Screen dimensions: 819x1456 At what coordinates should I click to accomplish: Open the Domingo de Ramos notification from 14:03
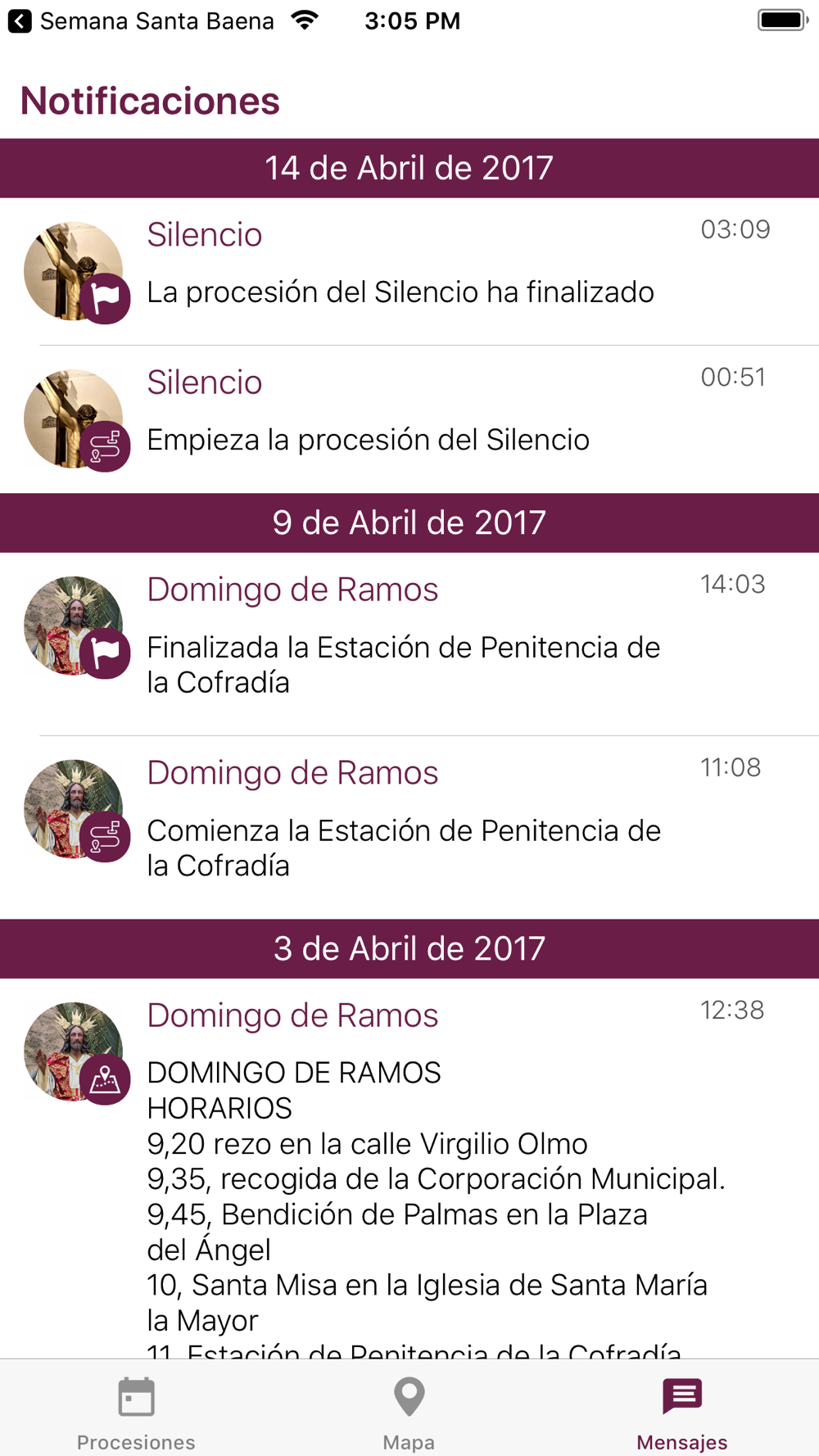point(409,644)
